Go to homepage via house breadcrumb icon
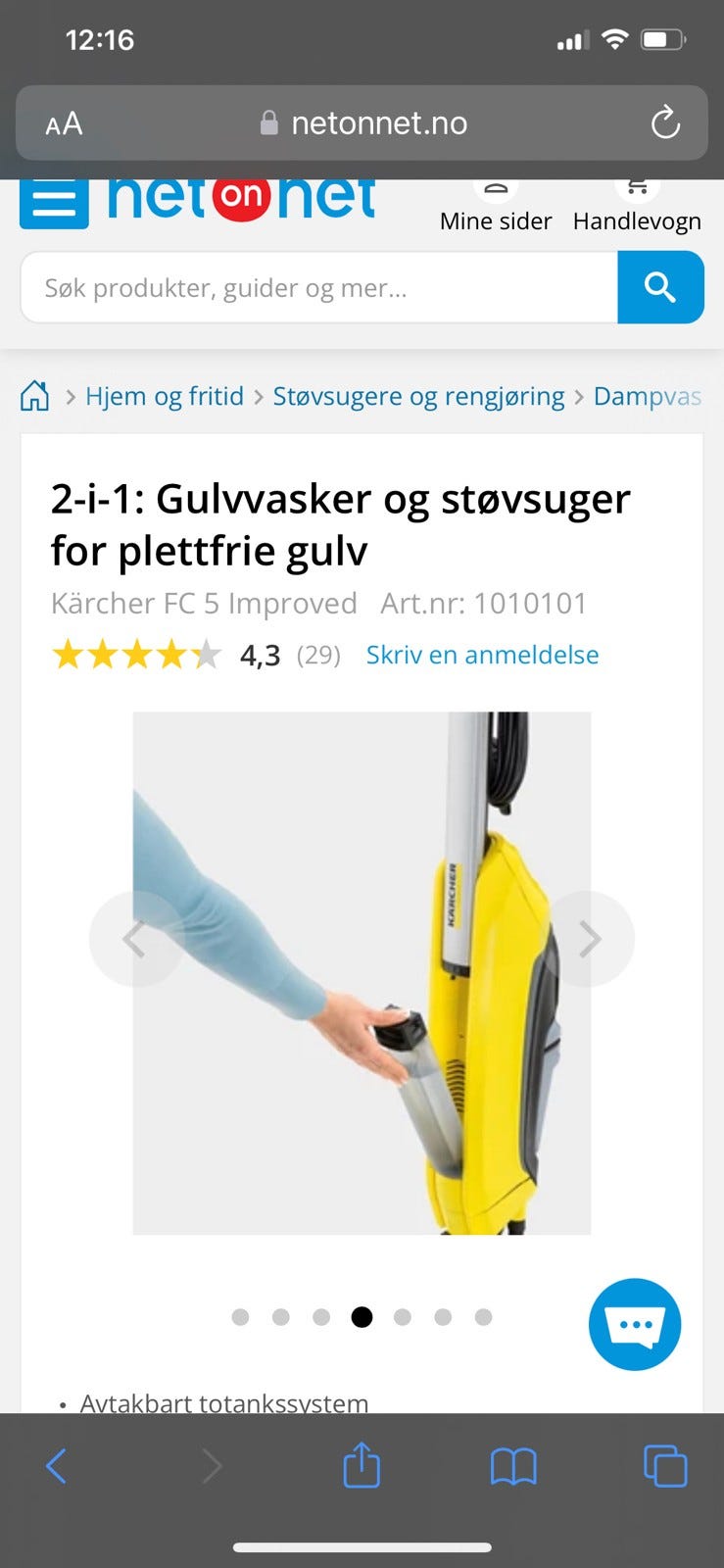The image size is (724, 1568). [x=34, y=395]
